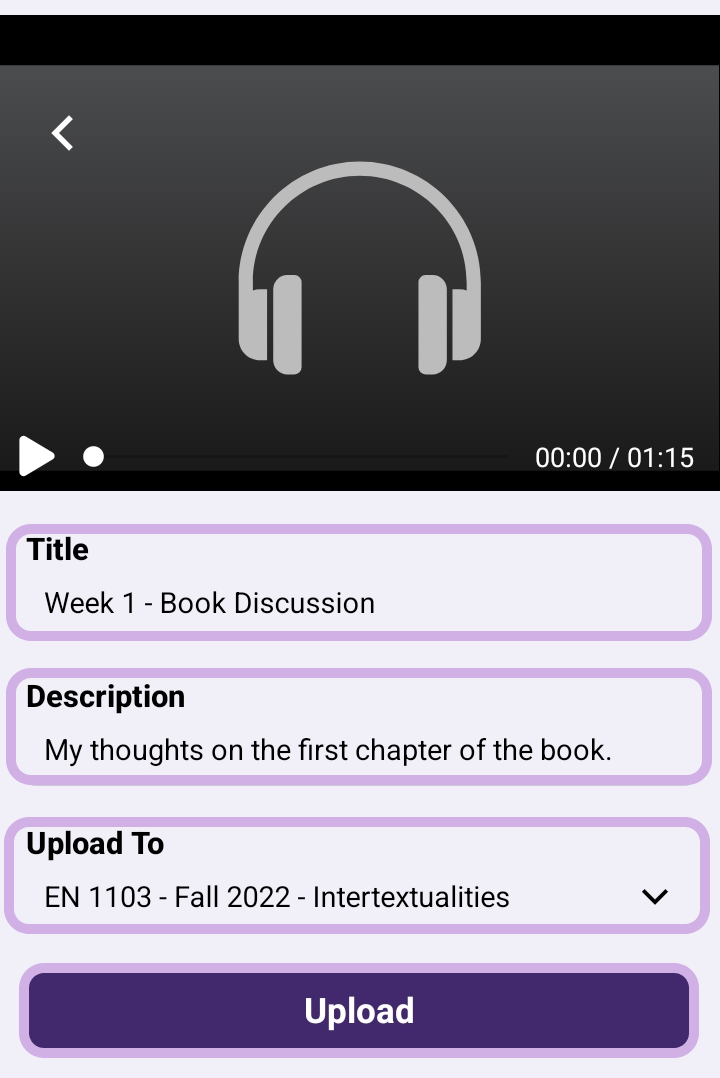Edit the Description field
Viewport: 720px width, 1078px height.
point(358,750)
